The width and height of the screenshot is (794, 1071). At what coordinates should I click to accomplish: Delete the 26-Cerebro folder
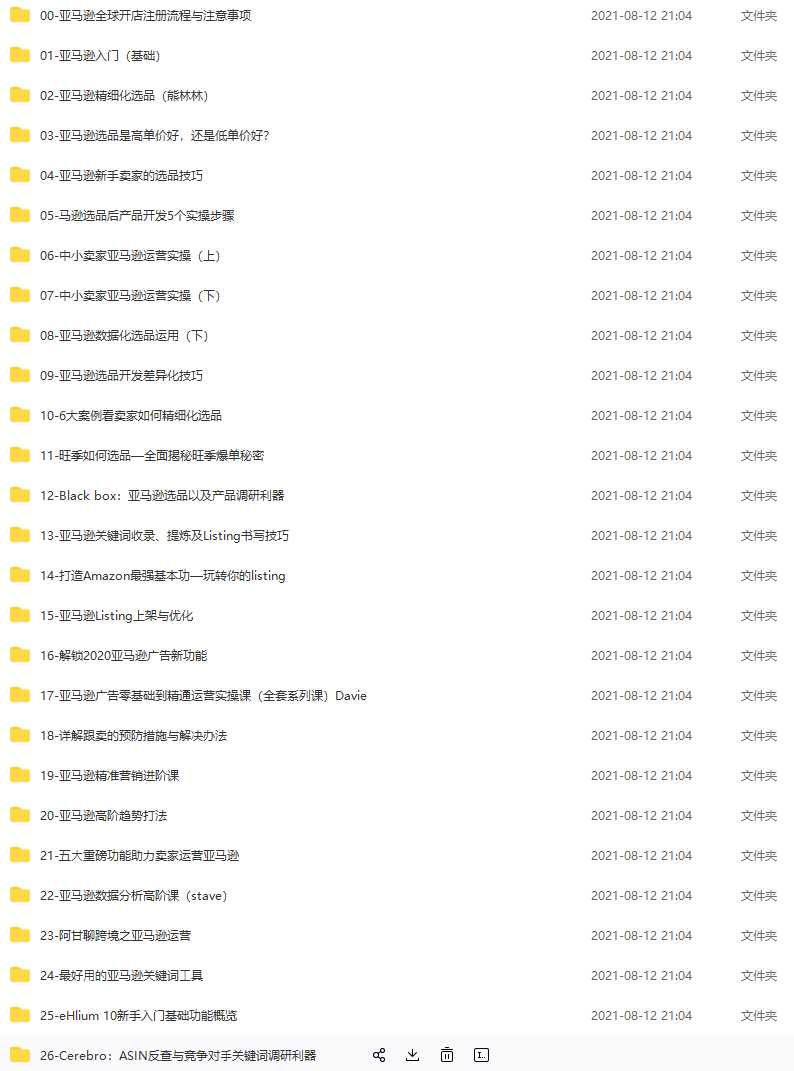point(447,1055)
